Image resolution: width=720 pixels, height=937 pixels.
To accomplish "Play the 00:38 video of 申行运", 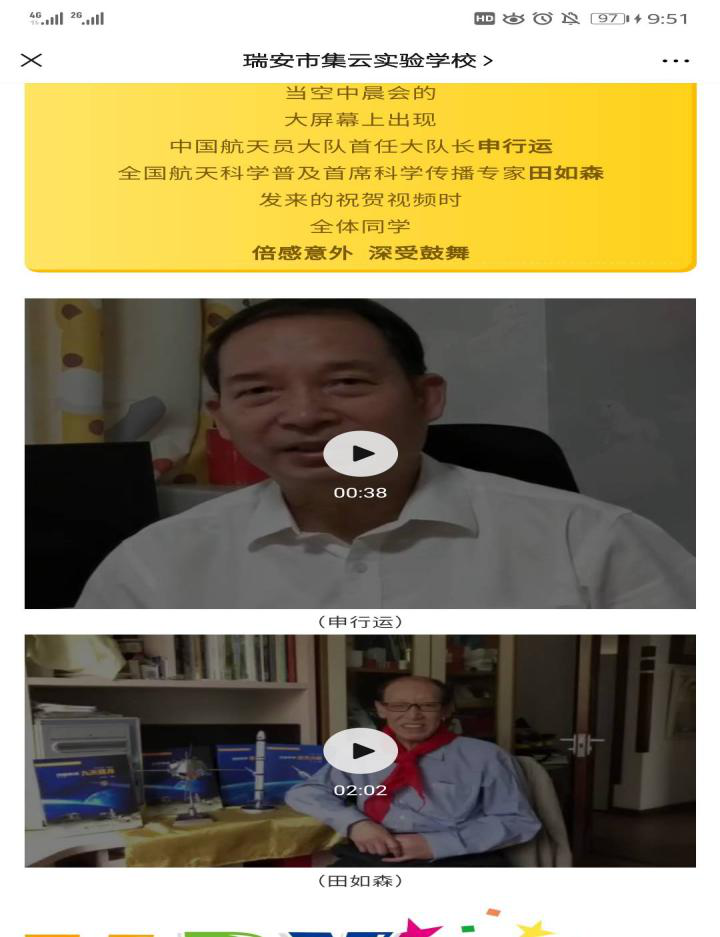I will click(360, 454).
